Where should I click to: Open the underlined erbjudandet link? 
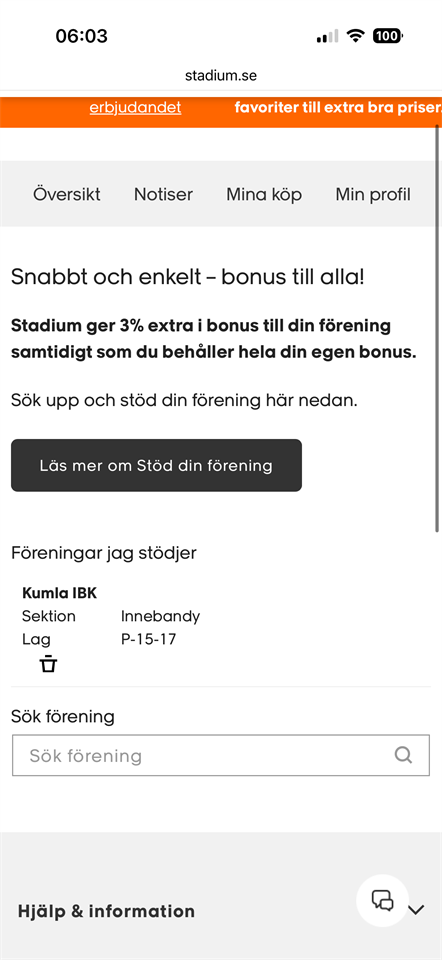[135, 108]
